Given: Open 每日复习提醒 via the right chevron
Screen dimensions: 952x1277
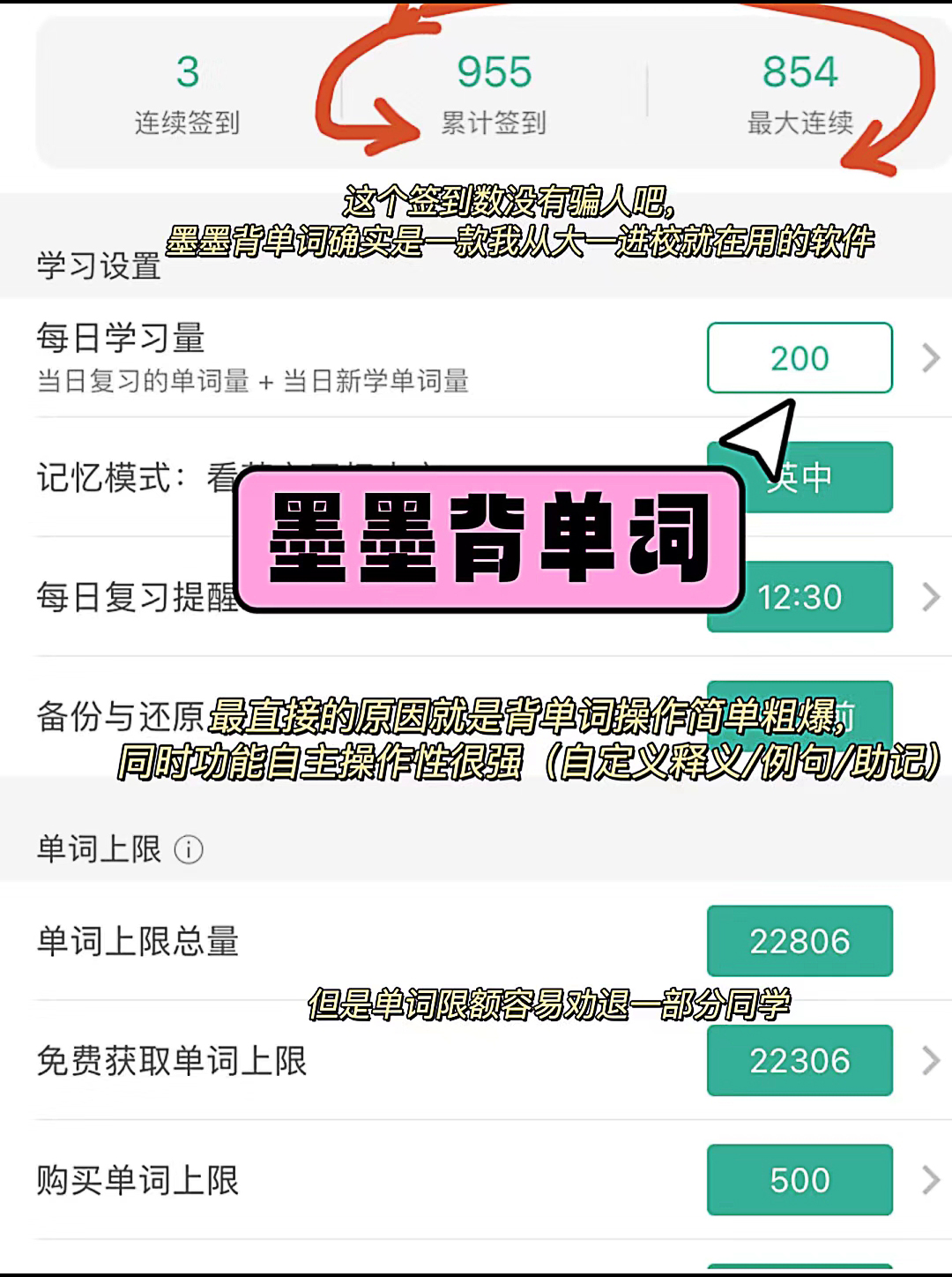Looking at the screenshot, I should [928, 597].
